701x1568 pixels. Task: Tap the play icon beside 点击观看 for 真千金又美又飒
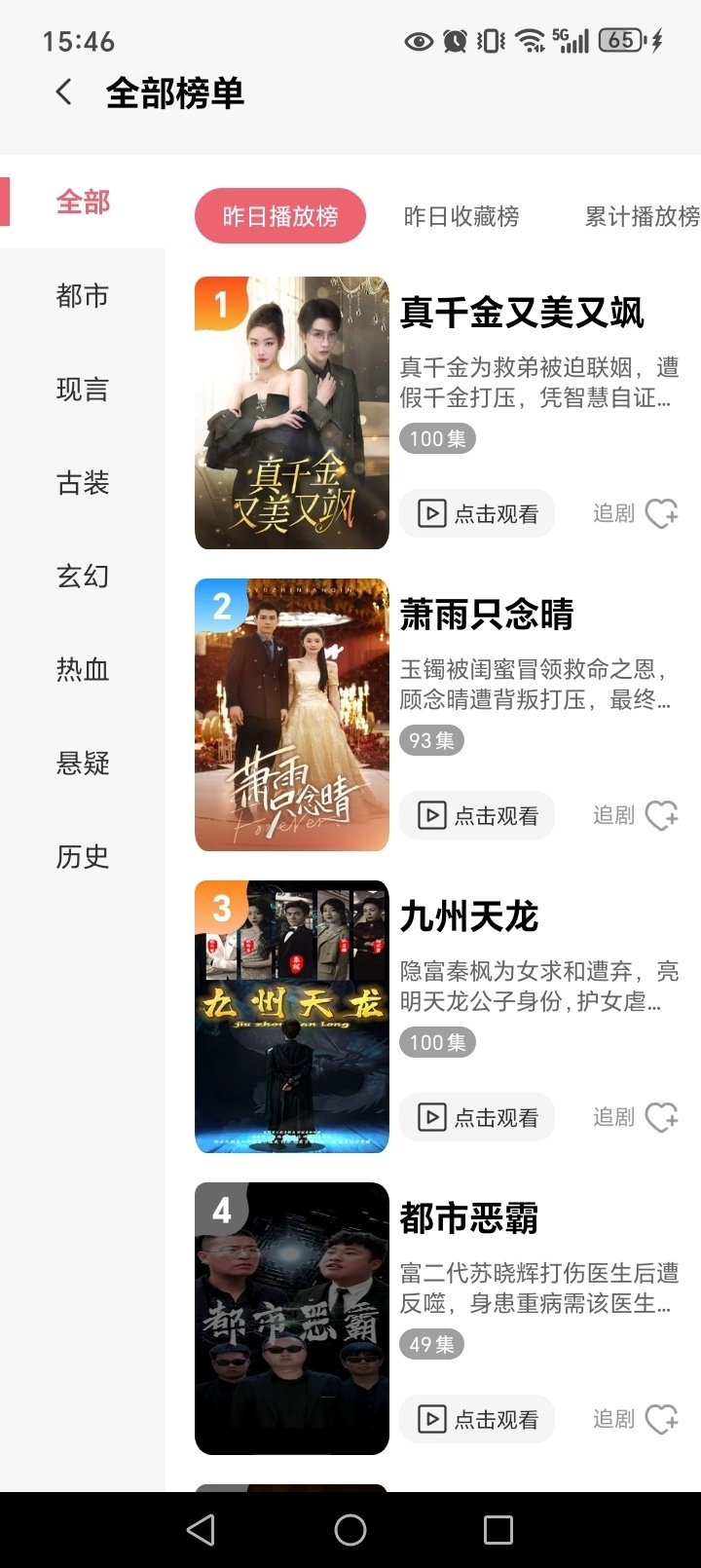pos(431,512)
